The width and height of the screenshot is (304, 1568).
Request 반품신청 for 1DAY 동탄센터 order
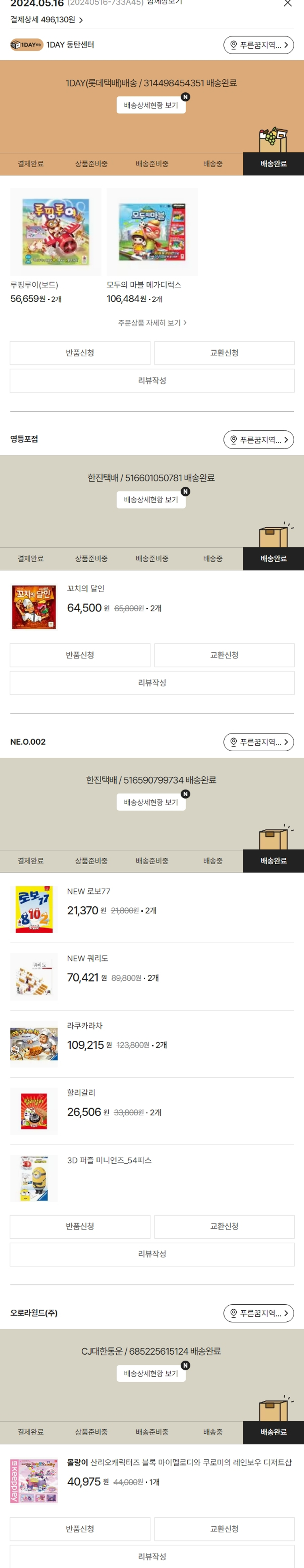(x=80, y=353)
